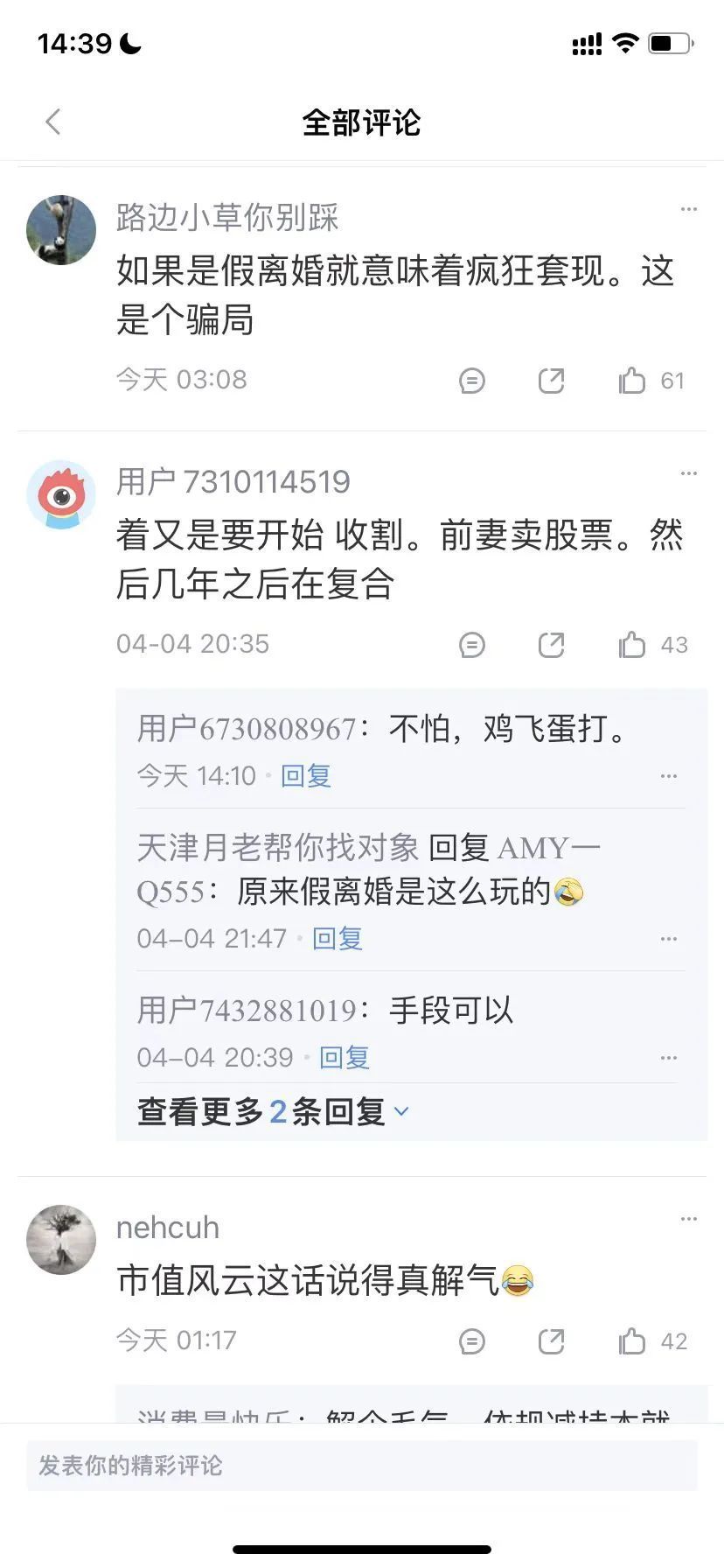
Task: Tap the moon Do Not Disturb status icon
Action: coord(128,42)
